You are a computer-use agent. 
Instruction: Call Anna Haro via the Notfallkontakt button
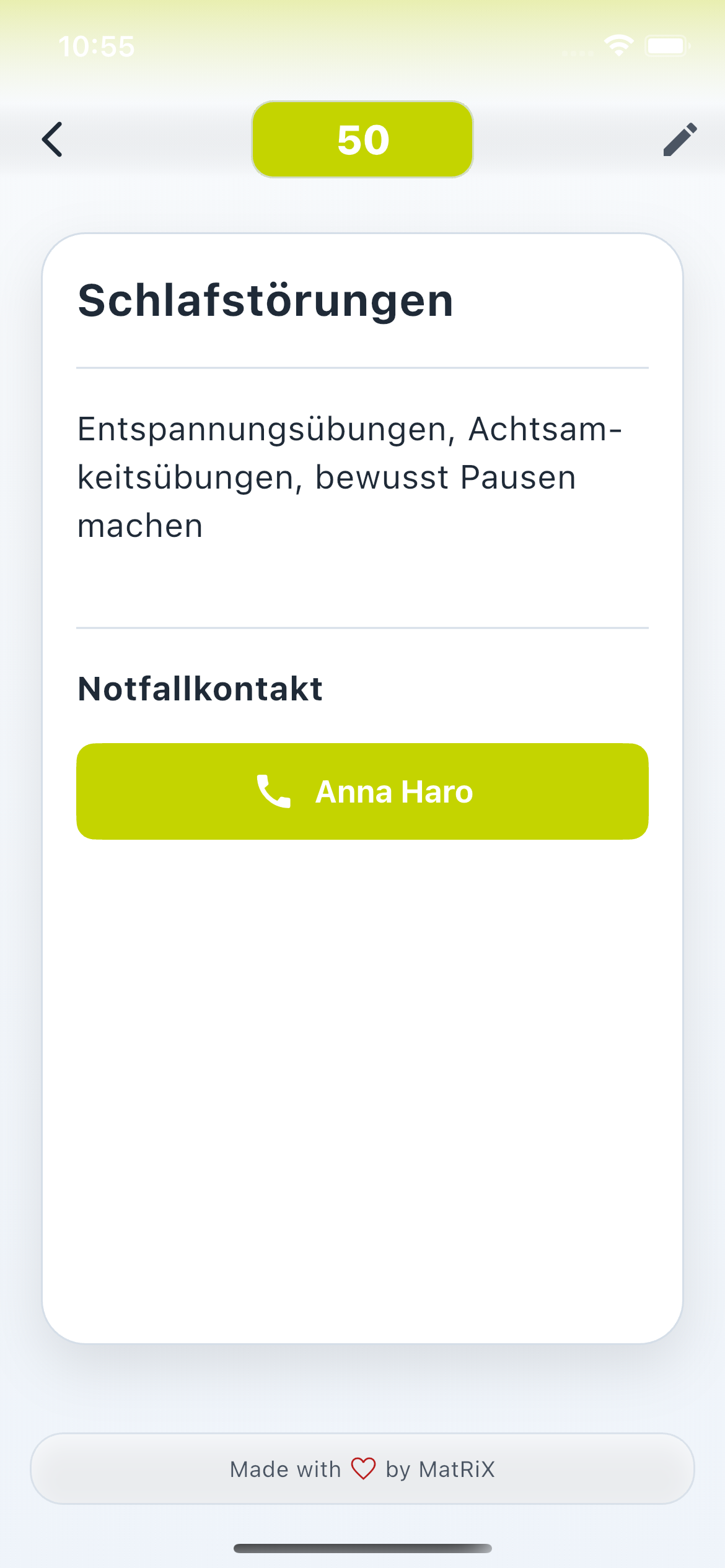362,791
